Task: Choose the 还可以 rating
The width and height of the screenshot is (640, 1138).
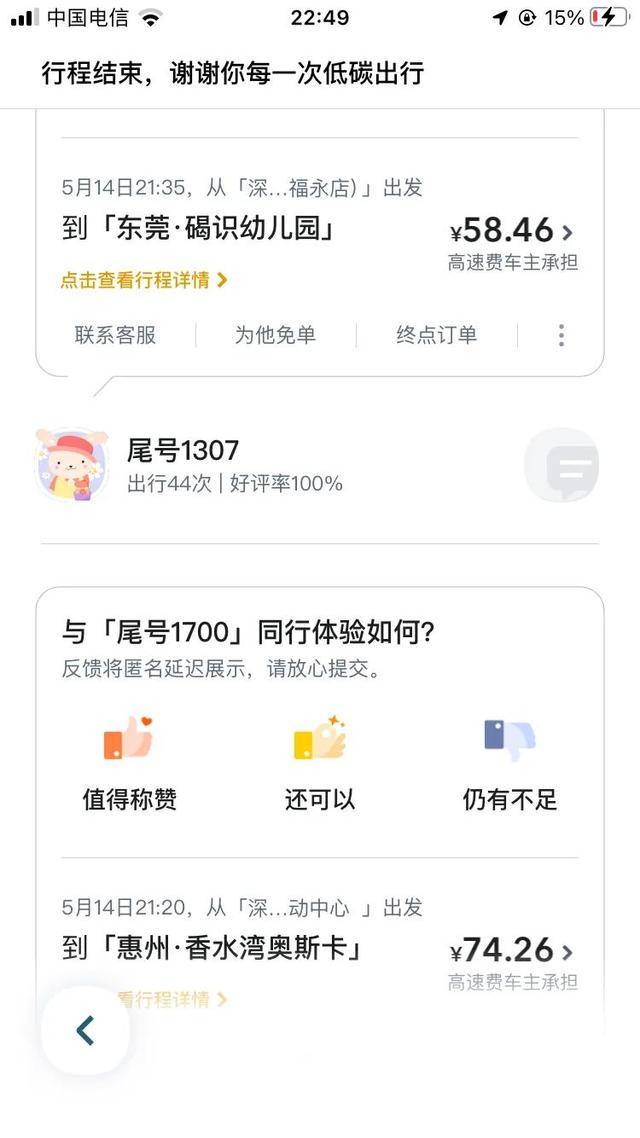Action: [320, 761]
